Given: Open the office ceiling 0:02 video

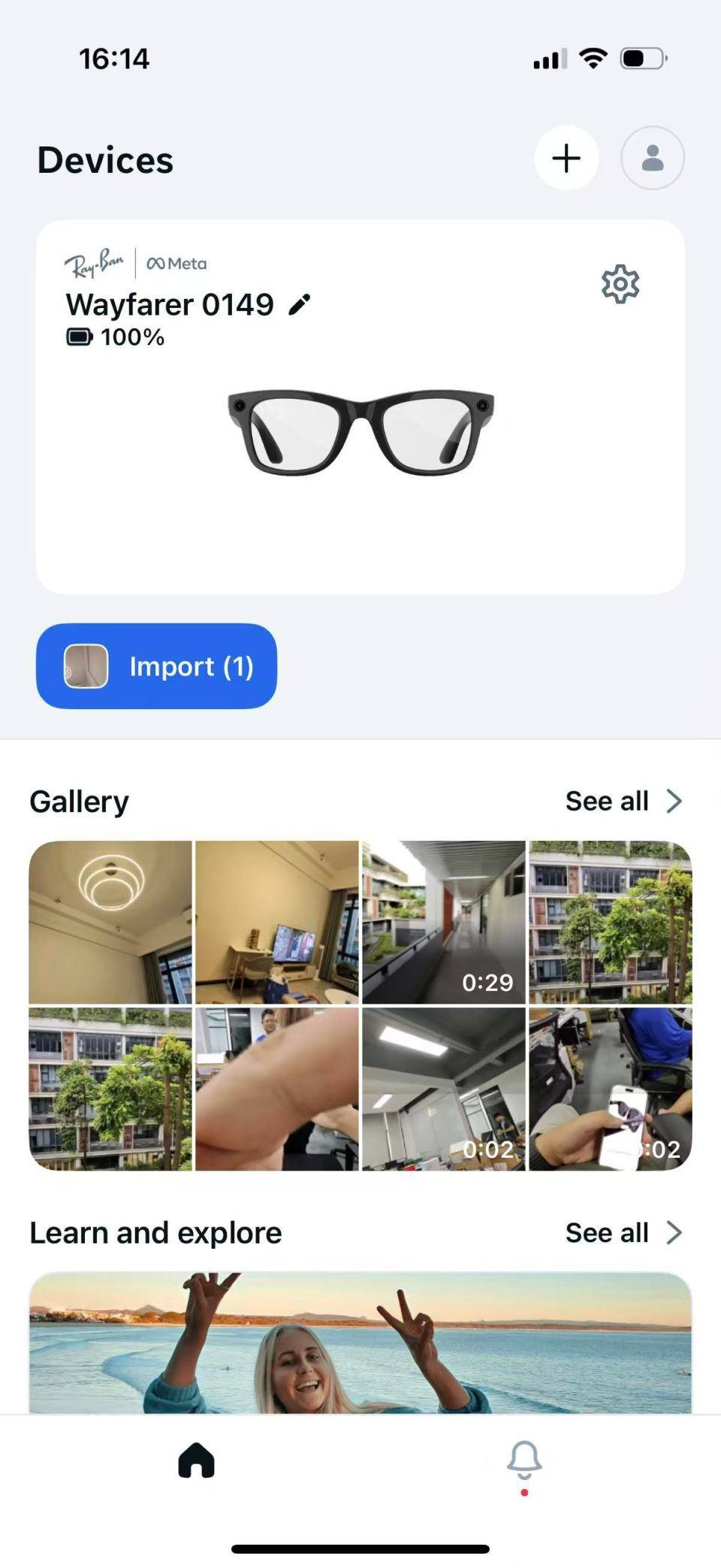Looking at the screenshot, I should 443,1089.
